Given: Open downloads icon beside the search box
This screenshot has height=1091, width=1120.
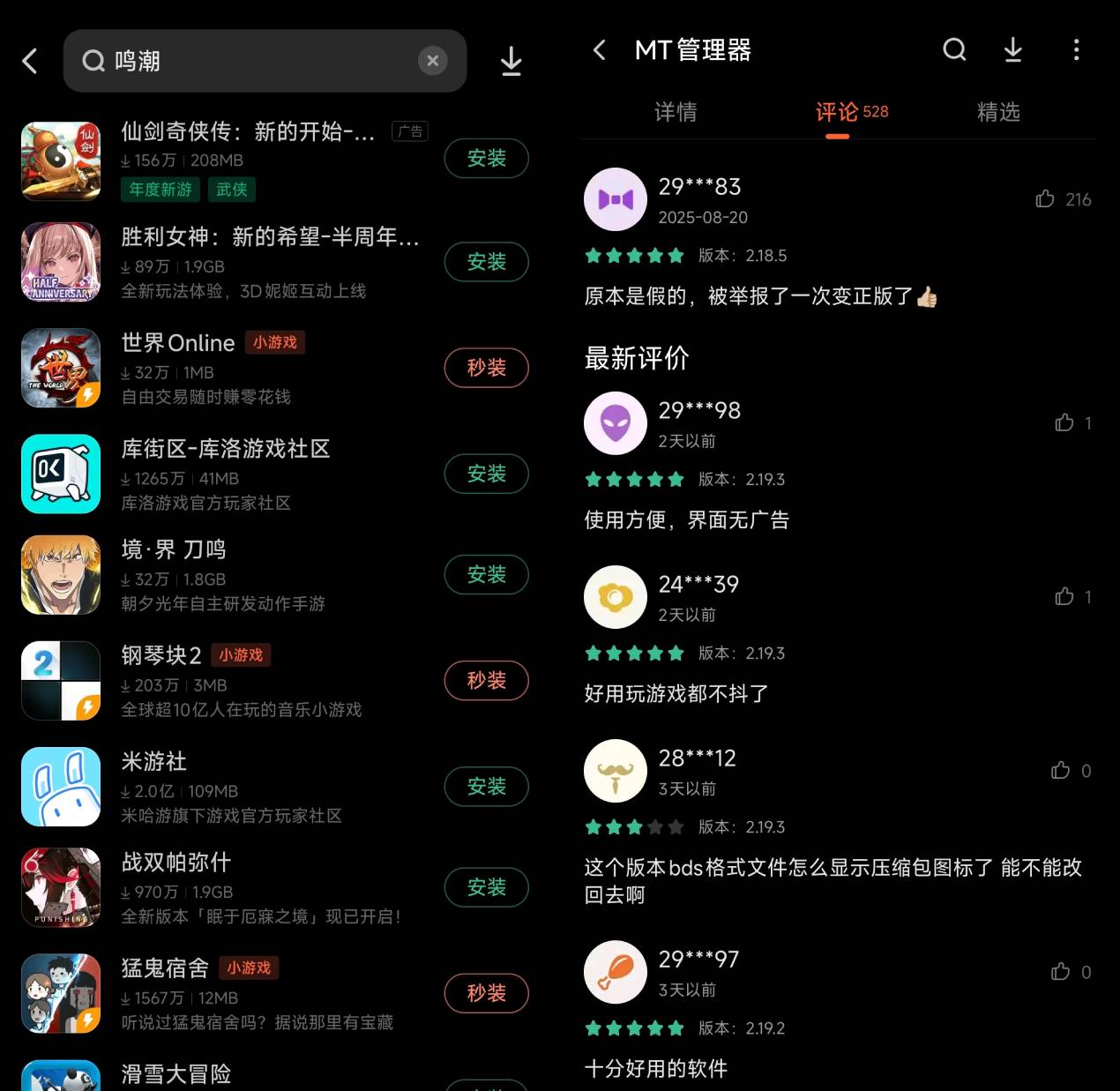Looking at the screenshot, I should click(x=511, y=61).
